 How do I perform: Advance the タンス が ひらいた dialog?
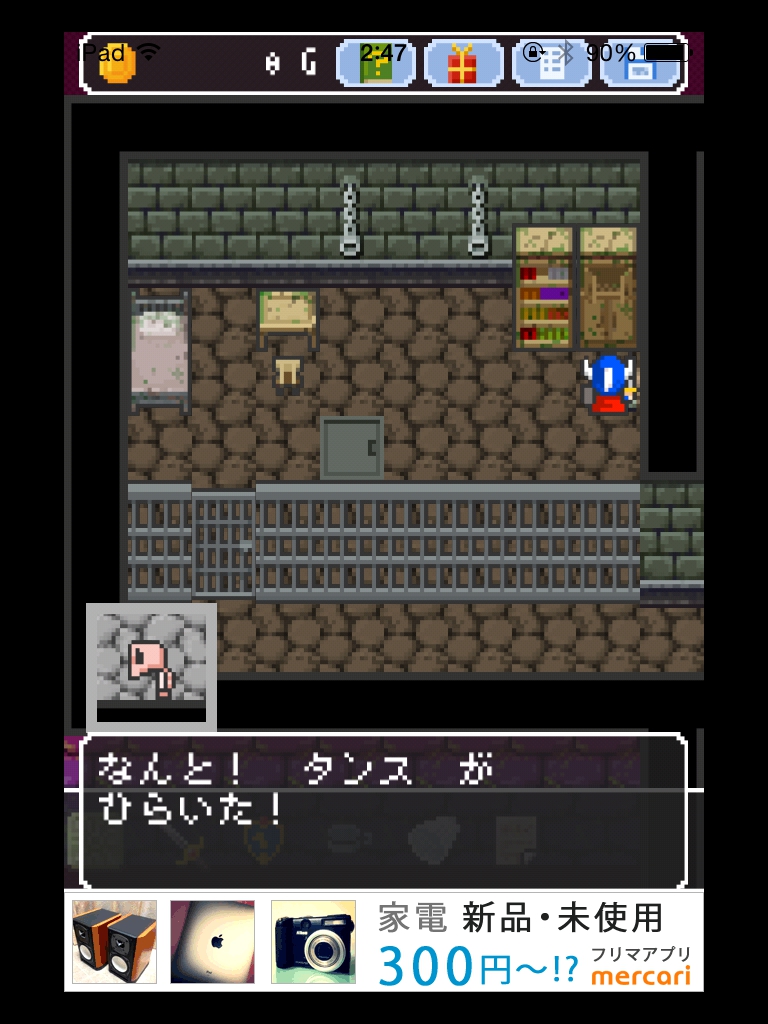(x=383, y=811)
